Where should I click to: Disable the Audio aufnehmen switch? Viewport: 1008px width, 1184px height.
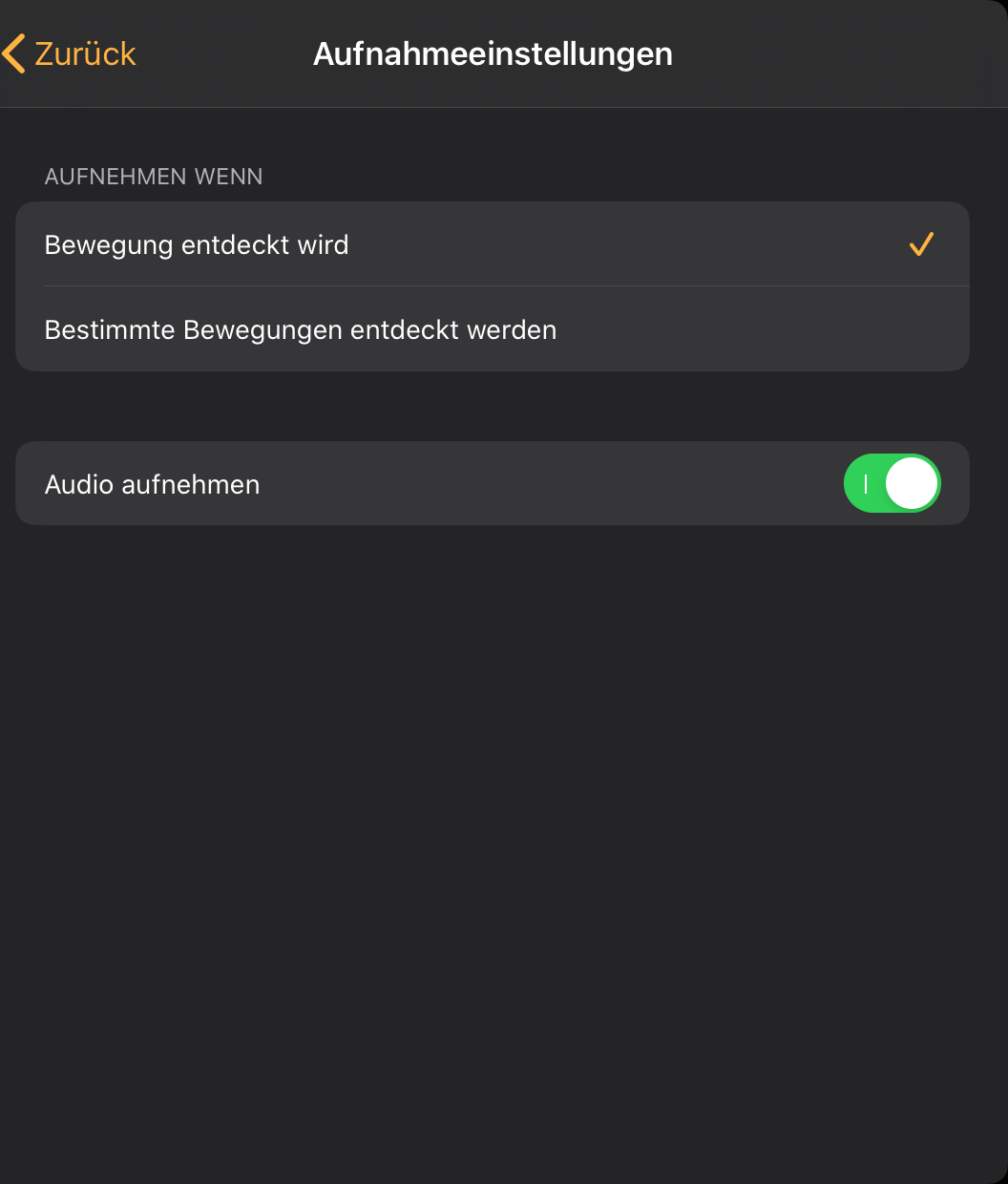892,483
